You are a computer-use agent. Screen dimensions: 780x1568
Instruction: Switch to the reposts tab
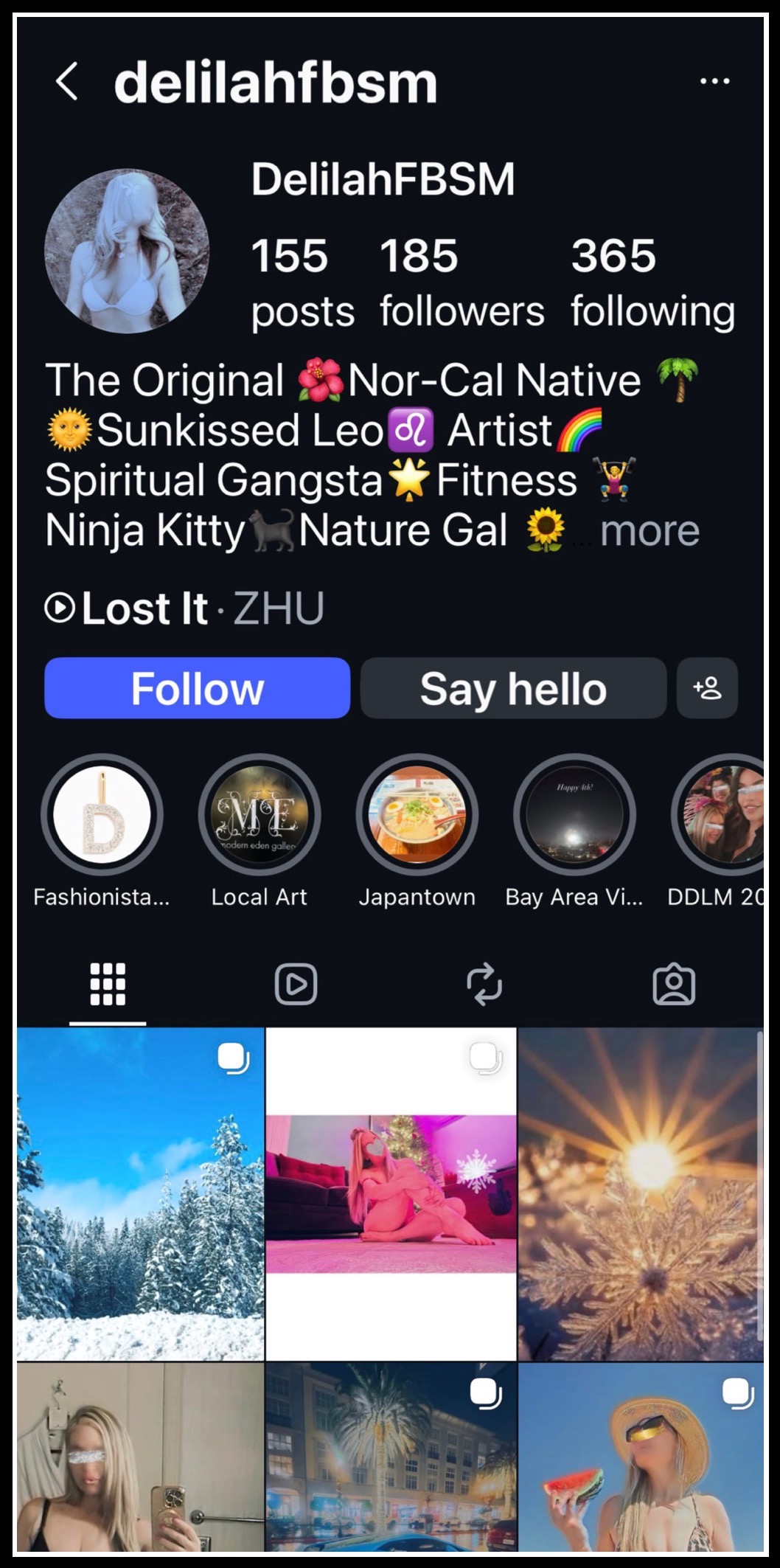pos(484,984)
